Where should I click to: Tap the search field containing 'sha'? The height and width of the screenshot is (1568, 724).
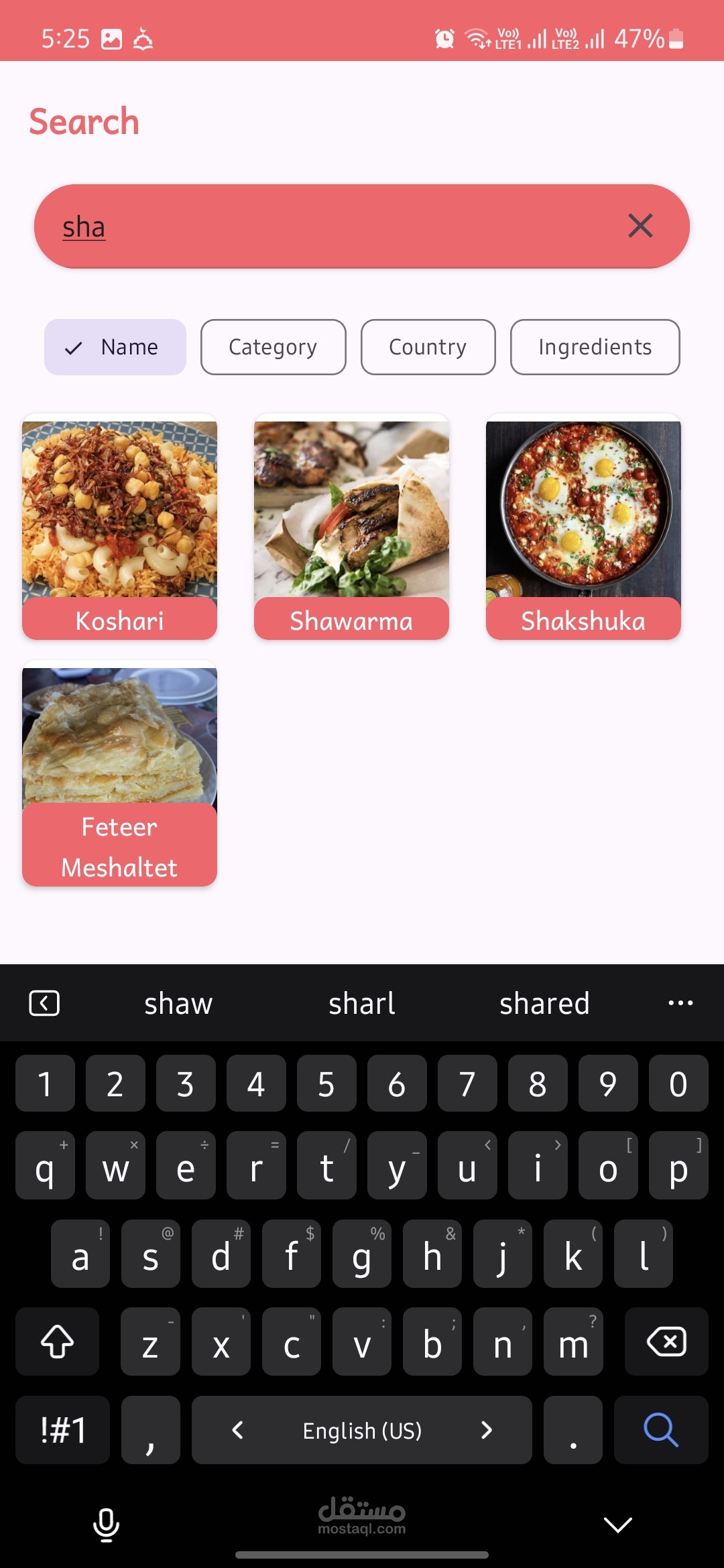click(x=335, y=226)
